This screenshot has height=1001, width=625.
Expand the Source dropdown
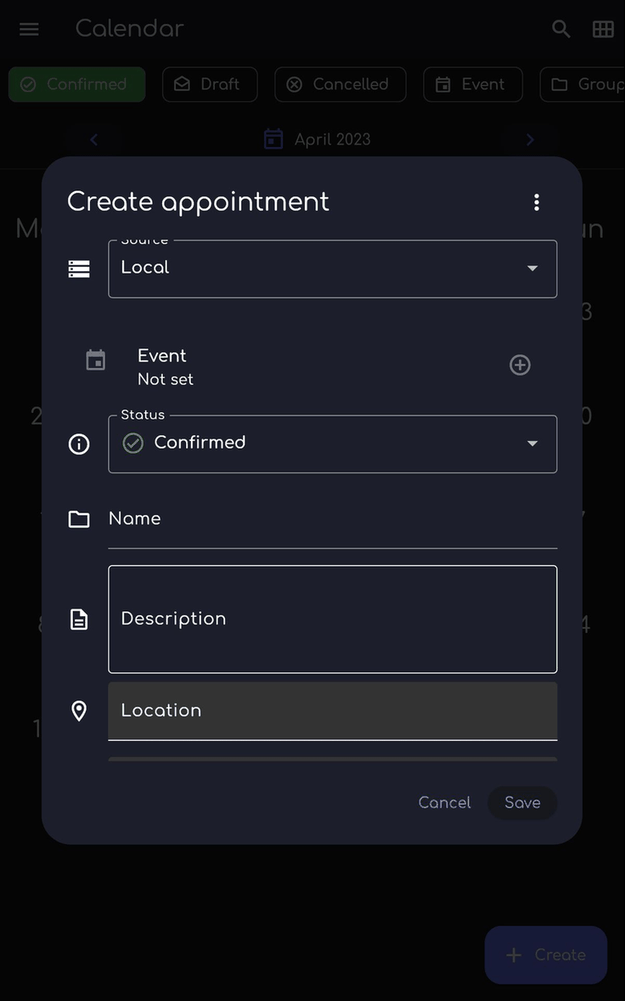click(x=332, y=268)
